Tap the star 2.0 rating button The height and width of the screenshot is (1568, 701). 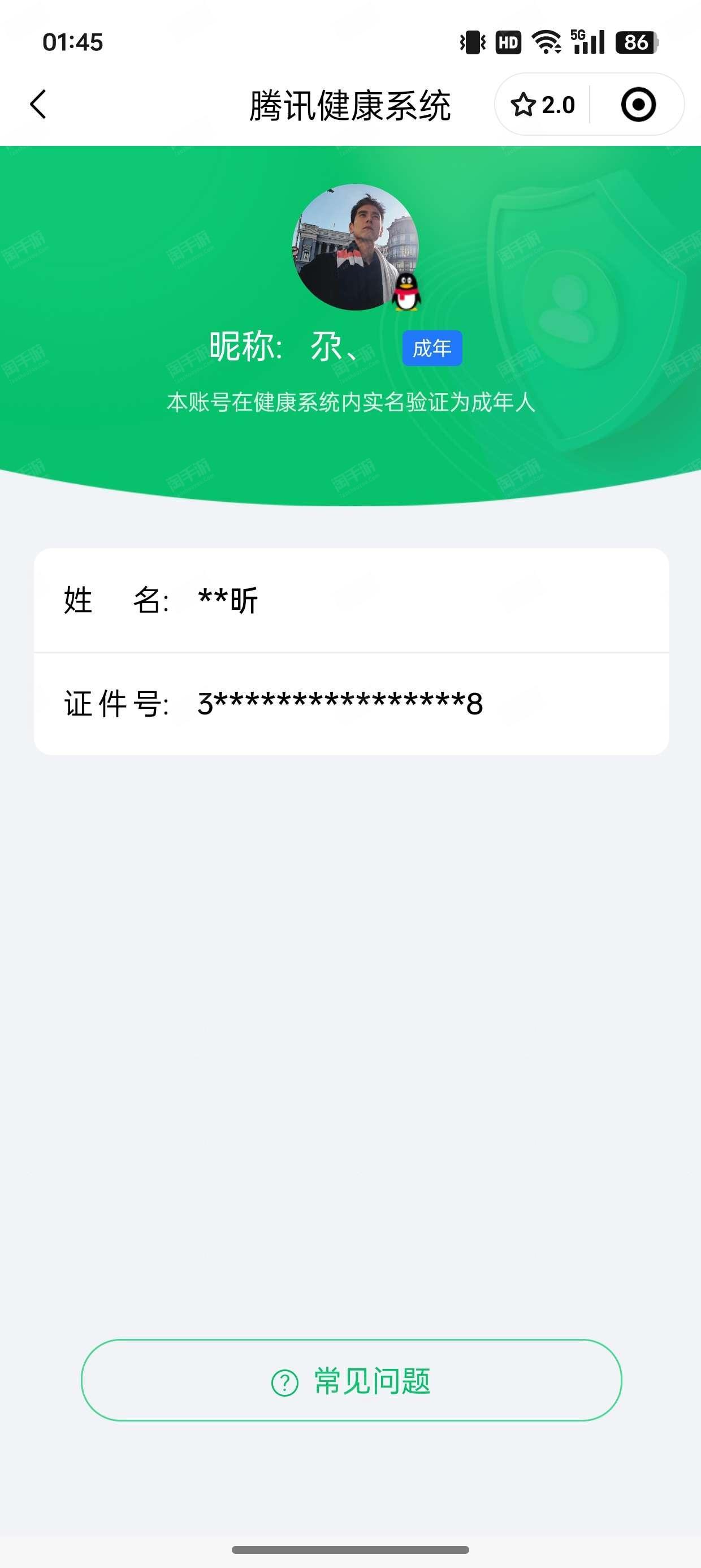(543, 105)
